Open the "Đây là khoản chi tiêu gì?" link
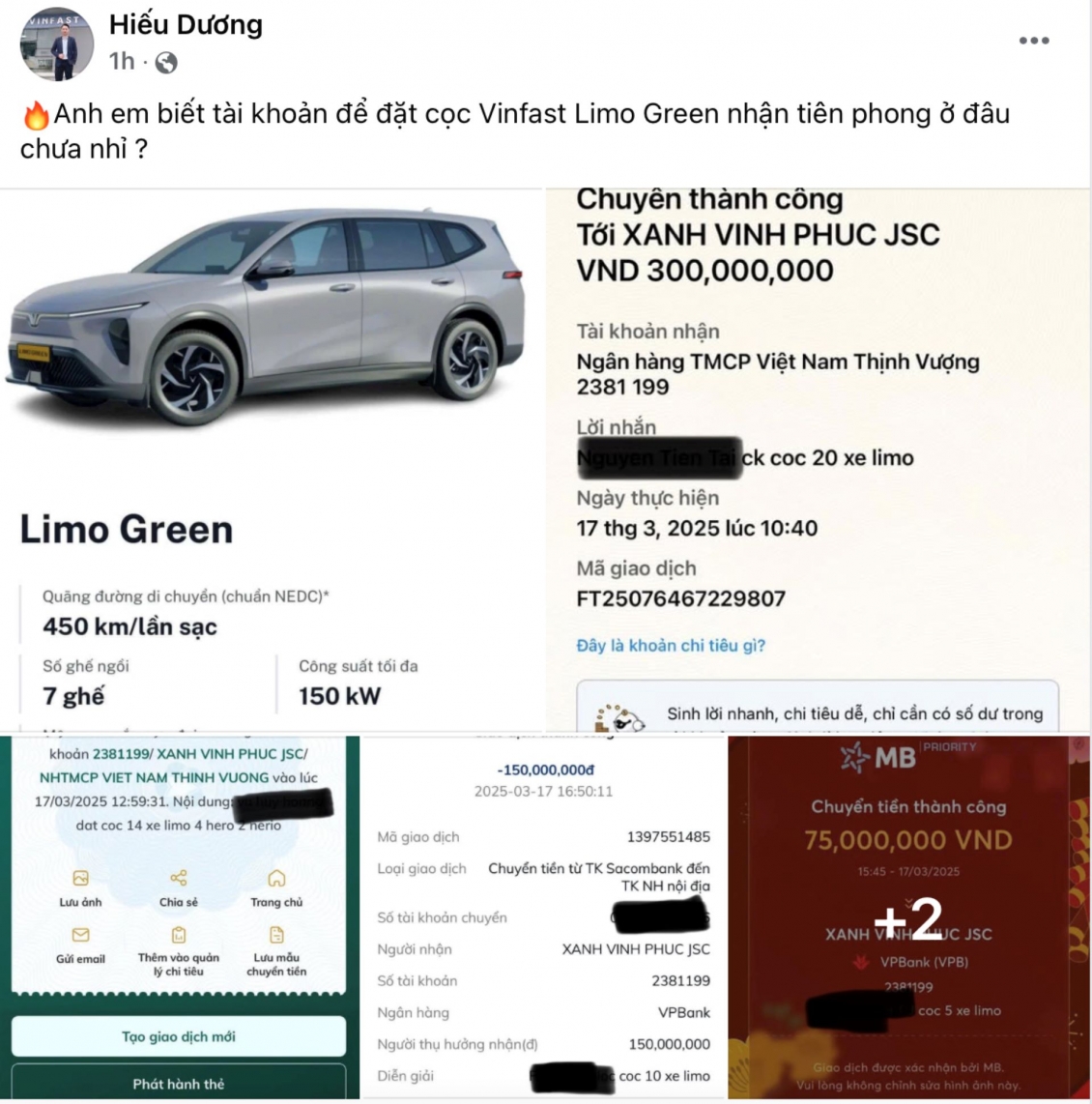Image resolution: width=1092 pixels, height=1104 pixels. coord(667,645)
